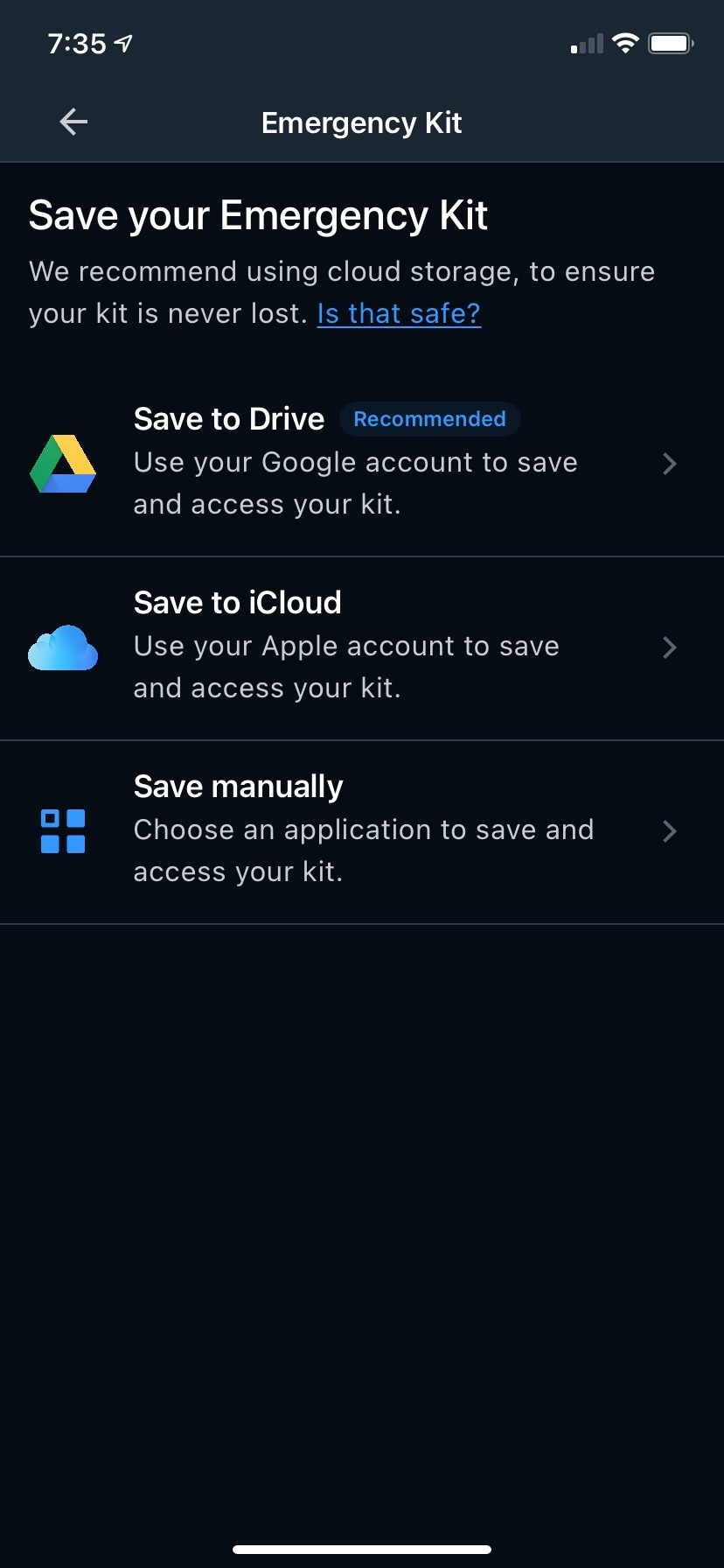Screen dimensions: 724x1568
Task: Tap the chevron beside Save manually
Action: [x=670, y=831]
